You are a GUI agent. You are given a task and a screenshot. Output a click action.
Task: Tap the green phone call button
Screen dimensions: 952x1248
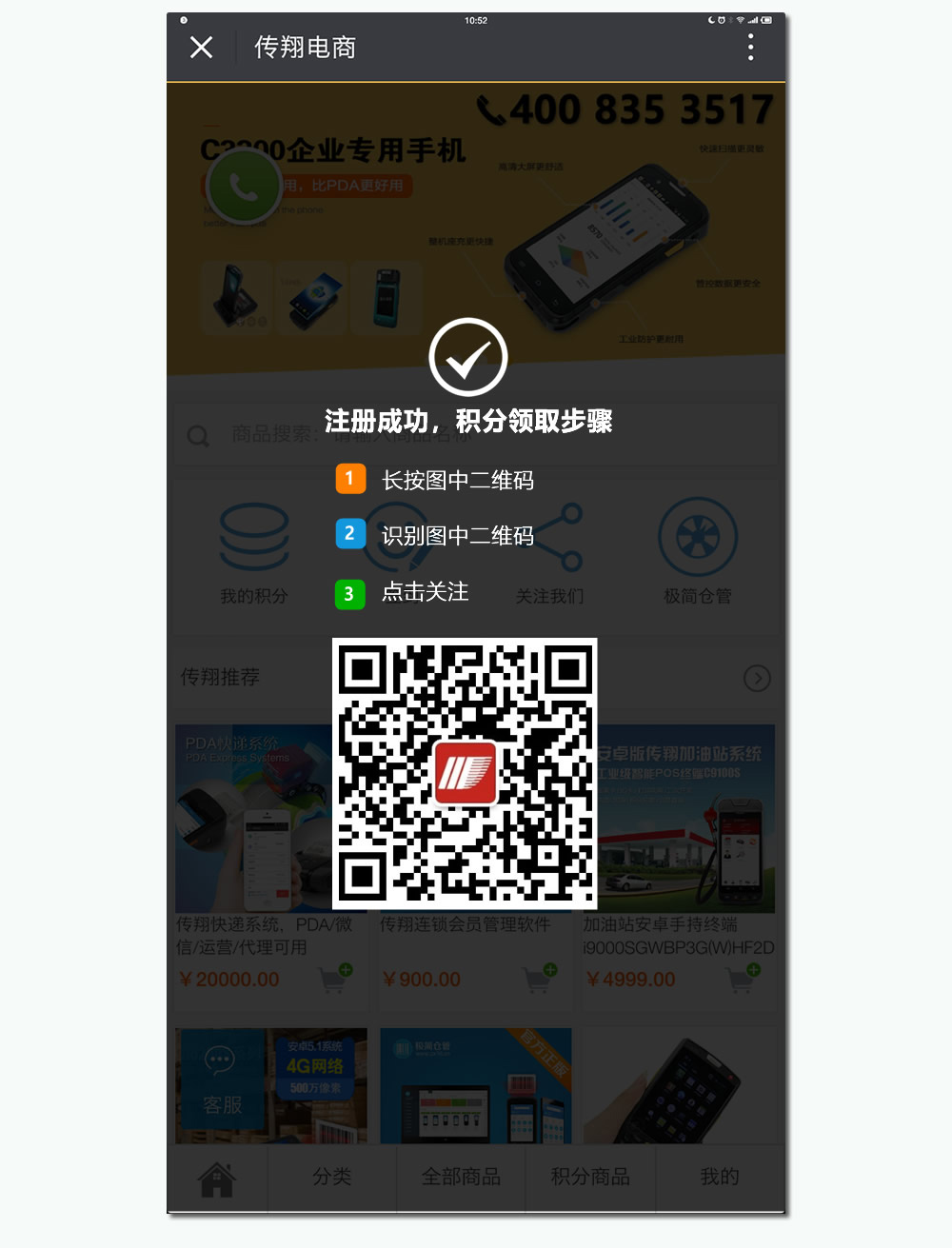244,187
